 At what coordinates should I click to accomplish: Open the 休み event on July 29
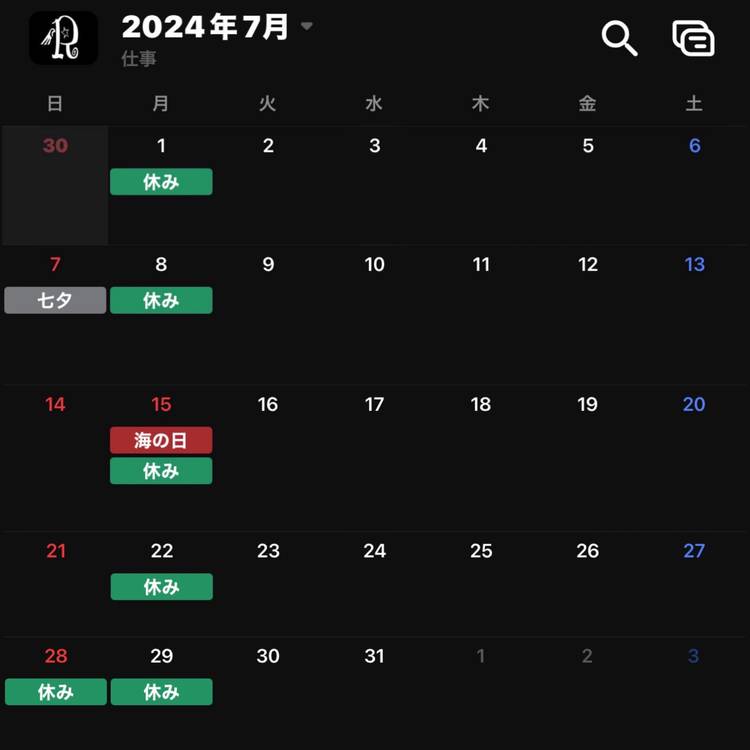point(161,692)
